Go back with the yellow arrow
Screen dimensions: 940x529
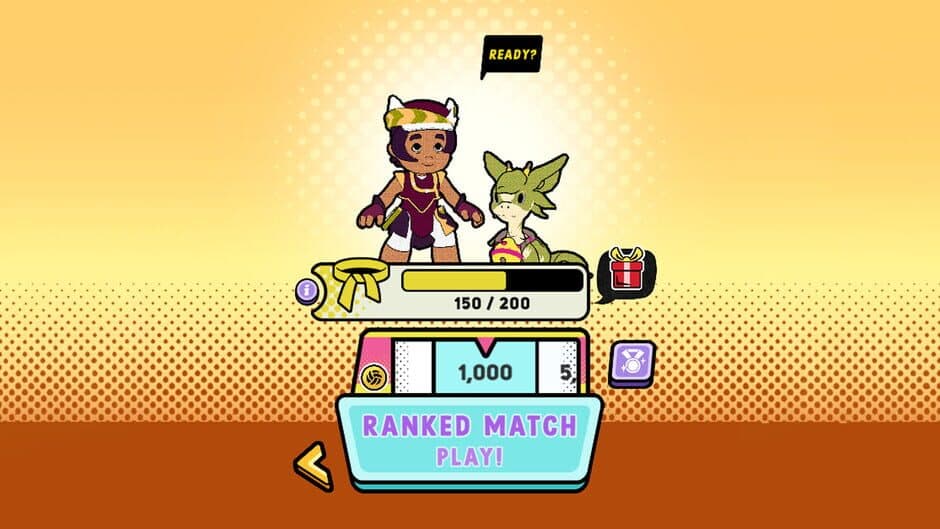[313, 466]
